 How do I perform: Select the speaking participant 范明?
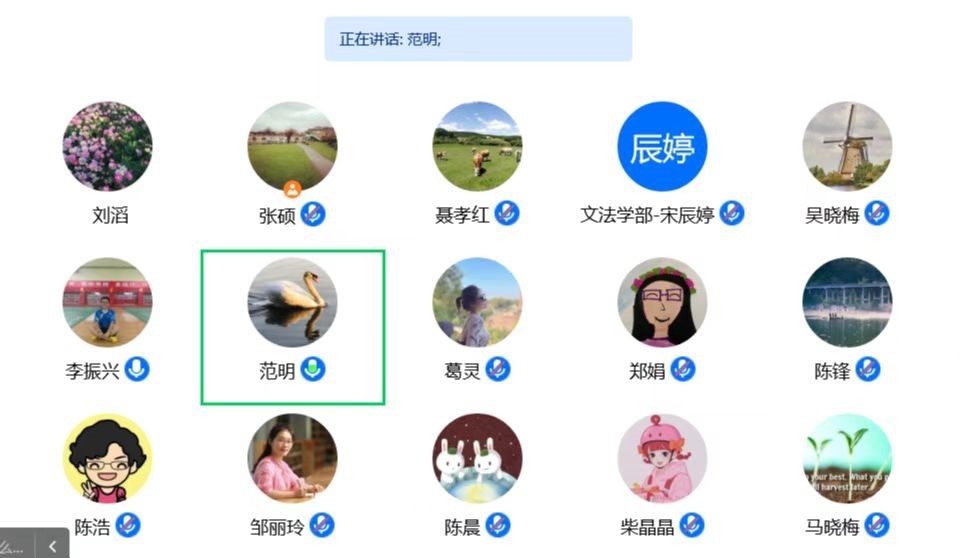pos(292,302)
